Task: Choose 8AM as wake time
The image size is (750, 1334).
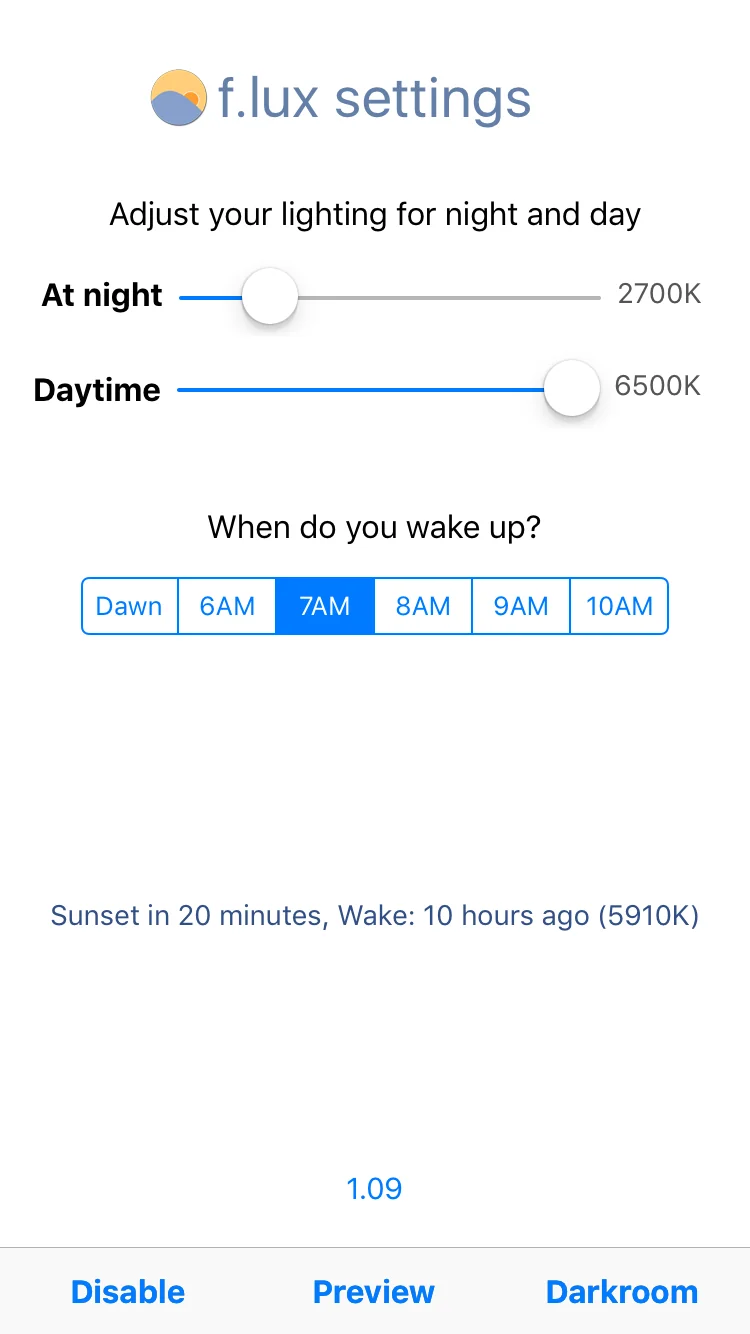Action: pos(422,606)
